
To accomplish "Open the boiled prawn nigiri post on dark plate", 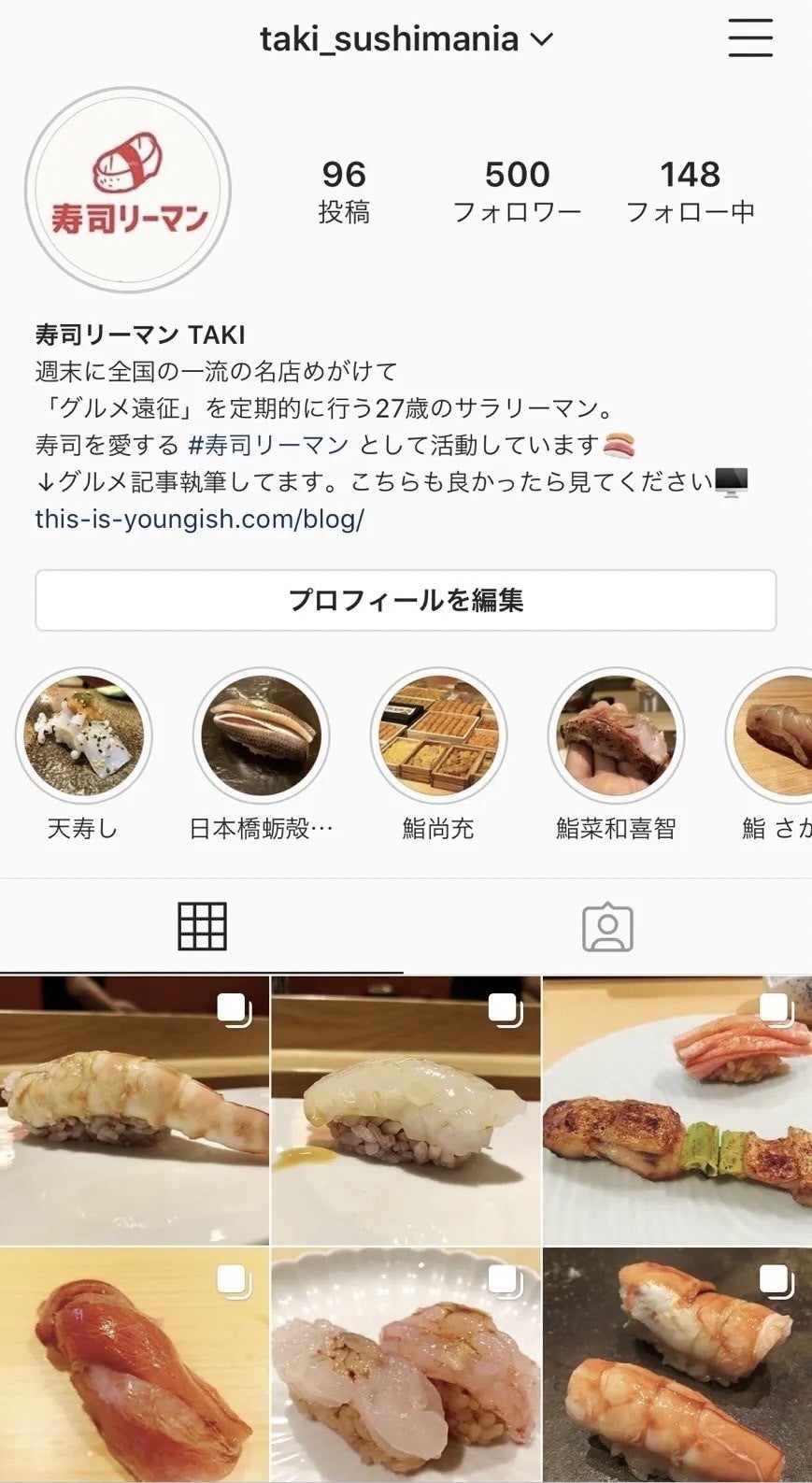I will click(x=677, y=1364).
